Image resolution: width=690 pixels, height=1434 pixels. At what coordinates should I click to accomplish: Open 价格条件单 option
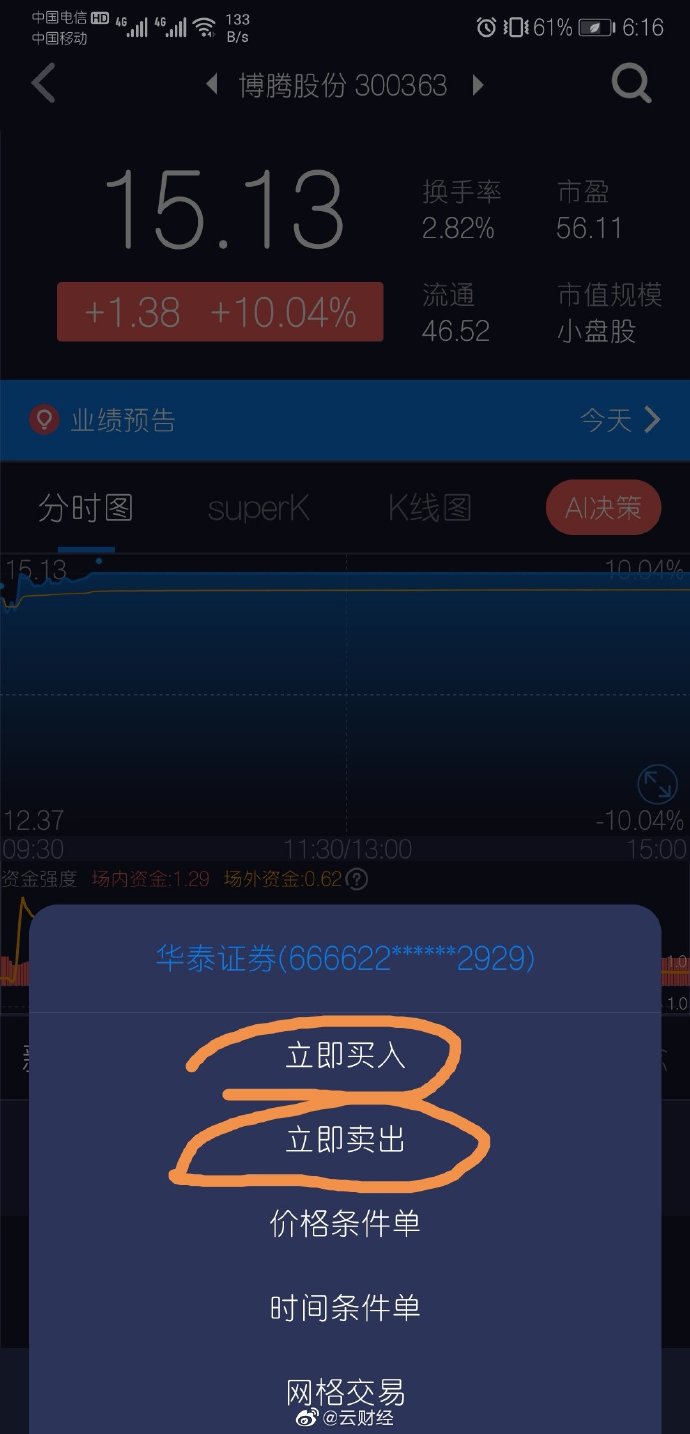345,1223
